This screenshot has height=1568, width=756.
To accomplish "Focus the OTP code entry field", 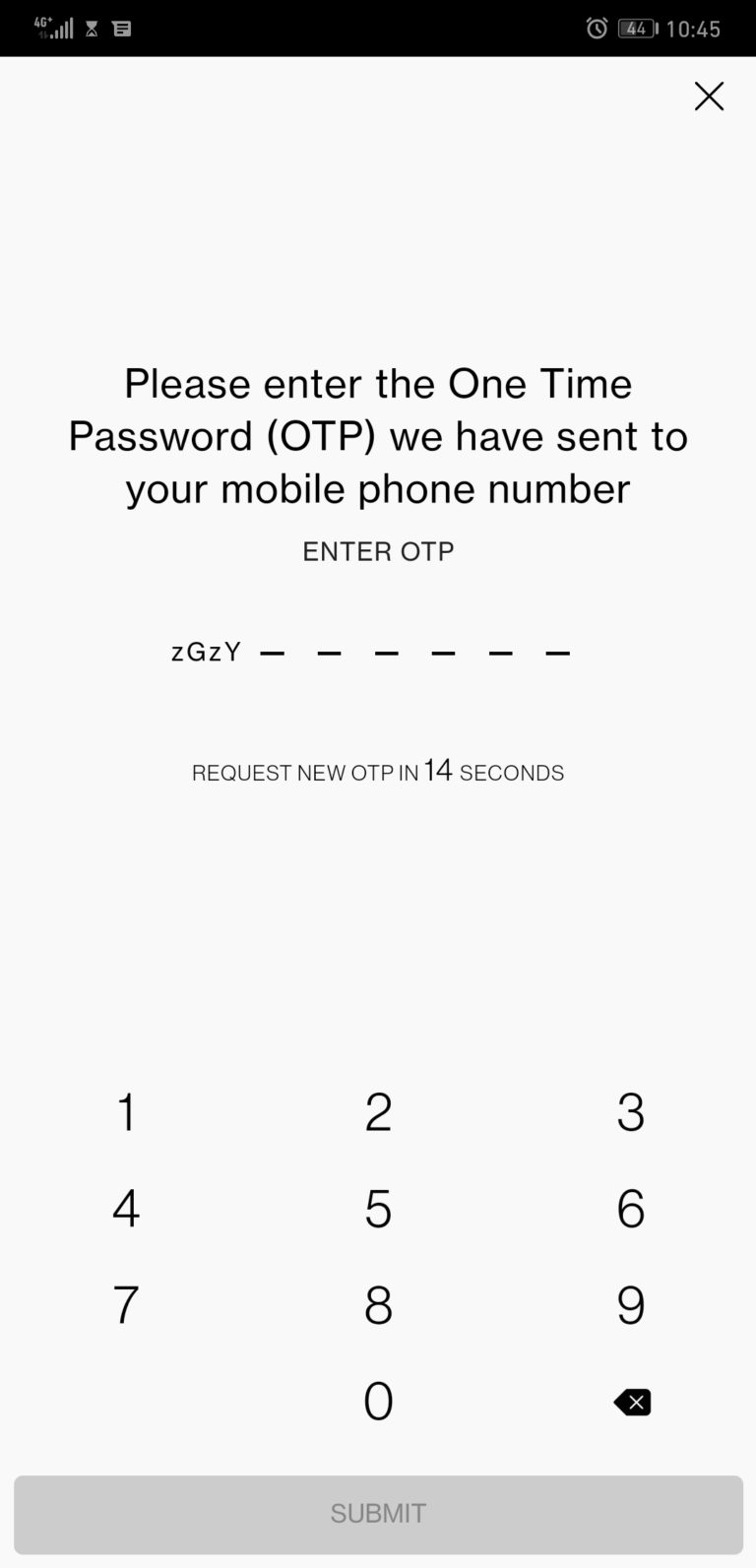I will coord(413,652).
